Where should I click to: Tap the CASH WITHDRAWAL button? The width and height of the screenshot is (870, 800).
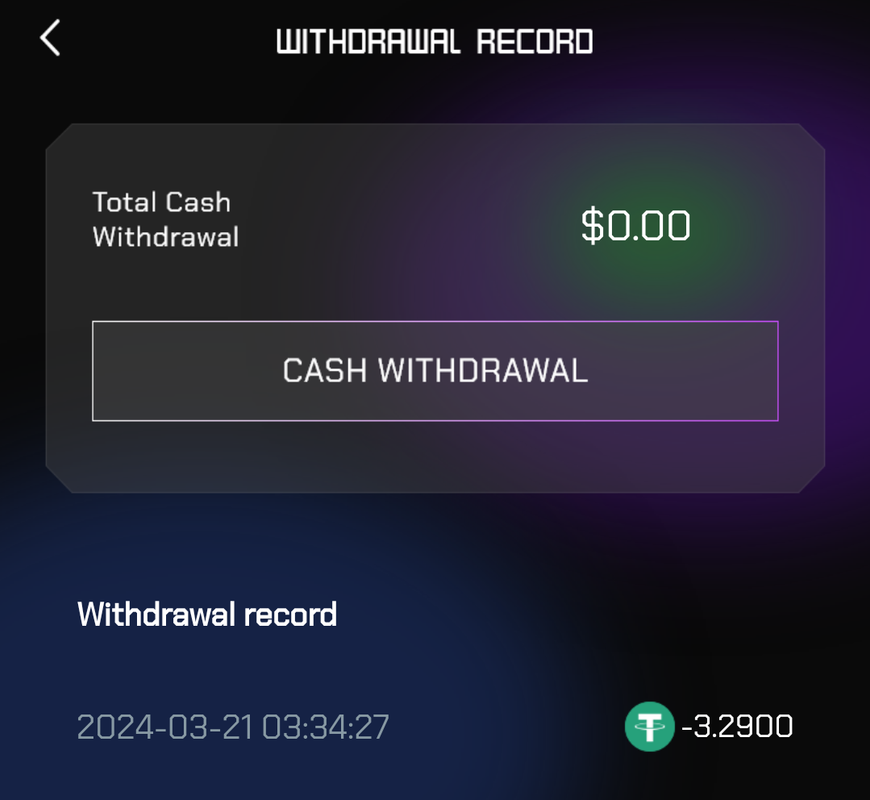coord(435,371)
